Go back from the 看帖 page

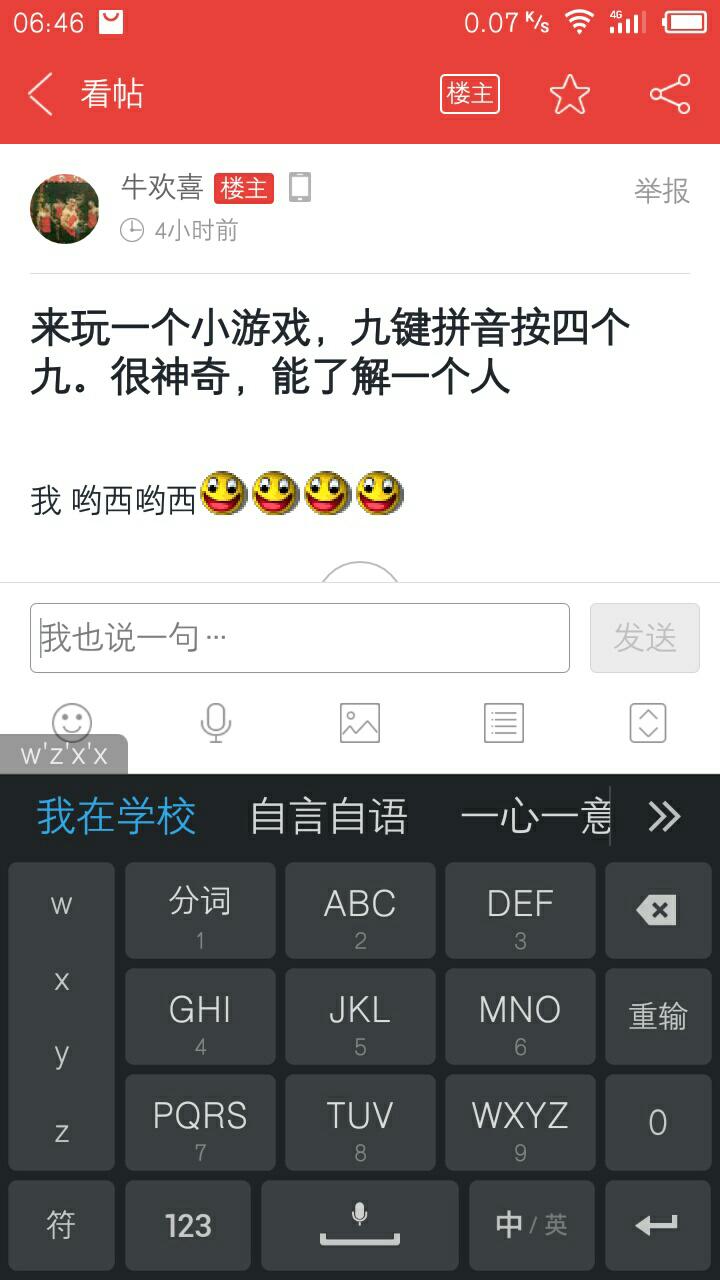coord(42,95)
